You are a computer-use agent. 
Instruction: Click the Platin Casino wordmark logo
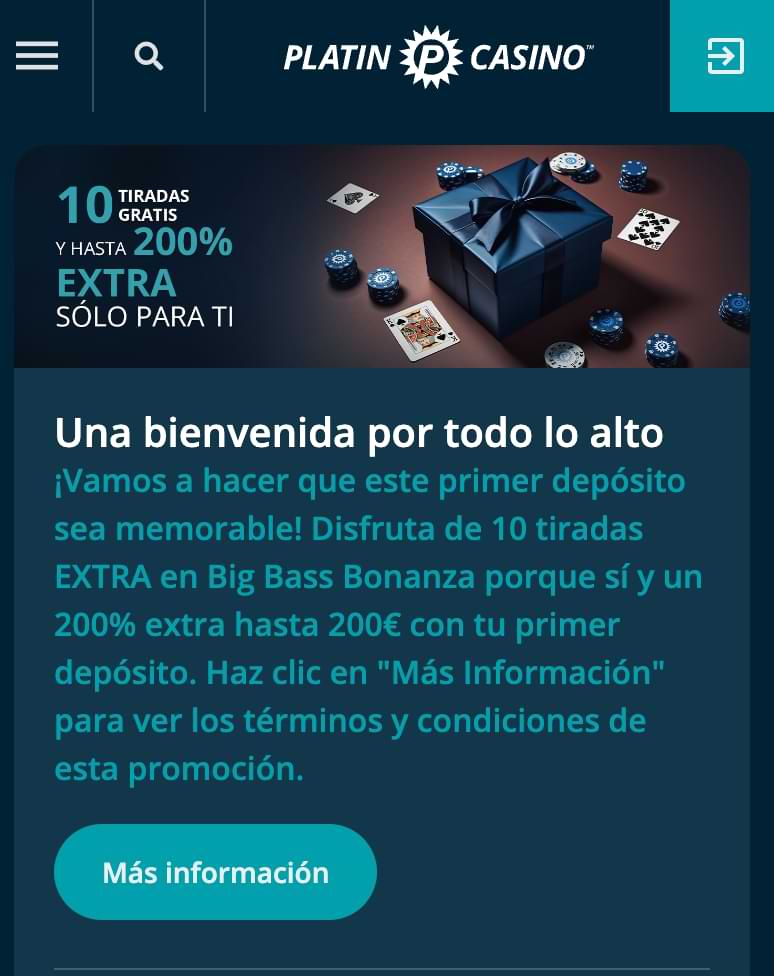coord(437,57)
